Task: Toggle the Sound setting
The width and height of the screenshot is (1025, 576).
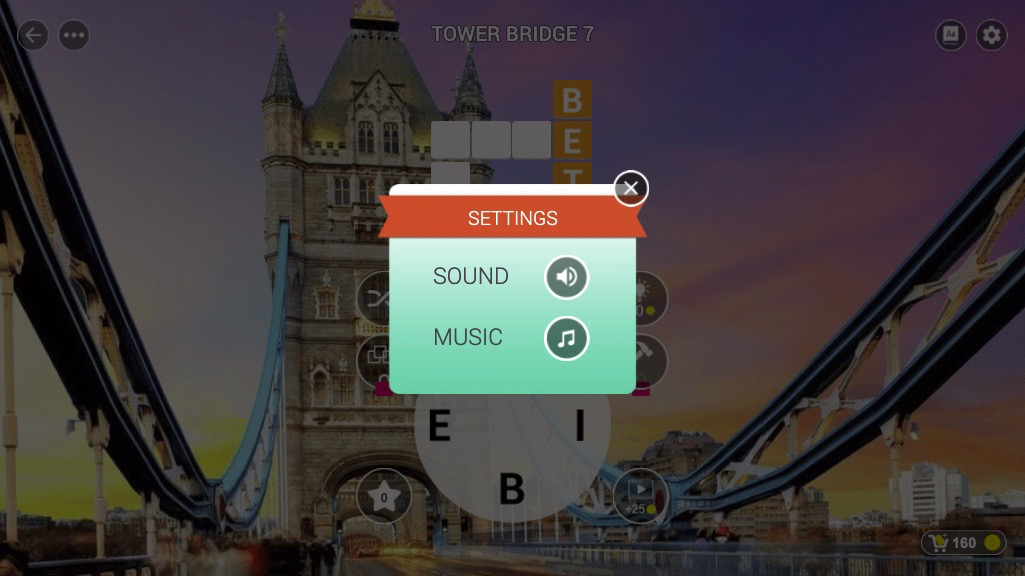Action: (566, 277)
